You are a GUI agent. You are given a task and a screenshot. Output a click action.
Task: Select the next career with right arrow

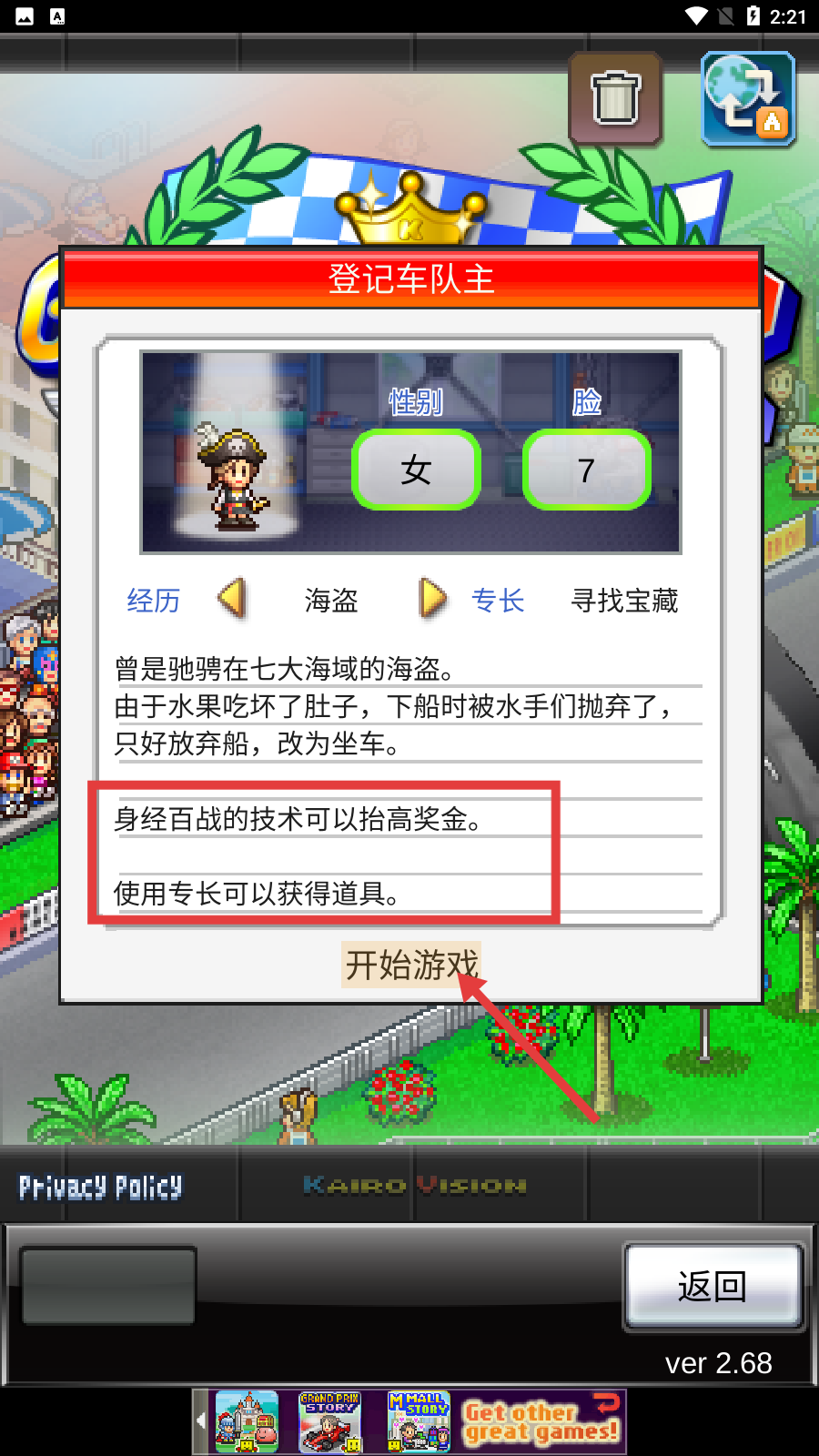pyautogui.click(x=432, y=599)
